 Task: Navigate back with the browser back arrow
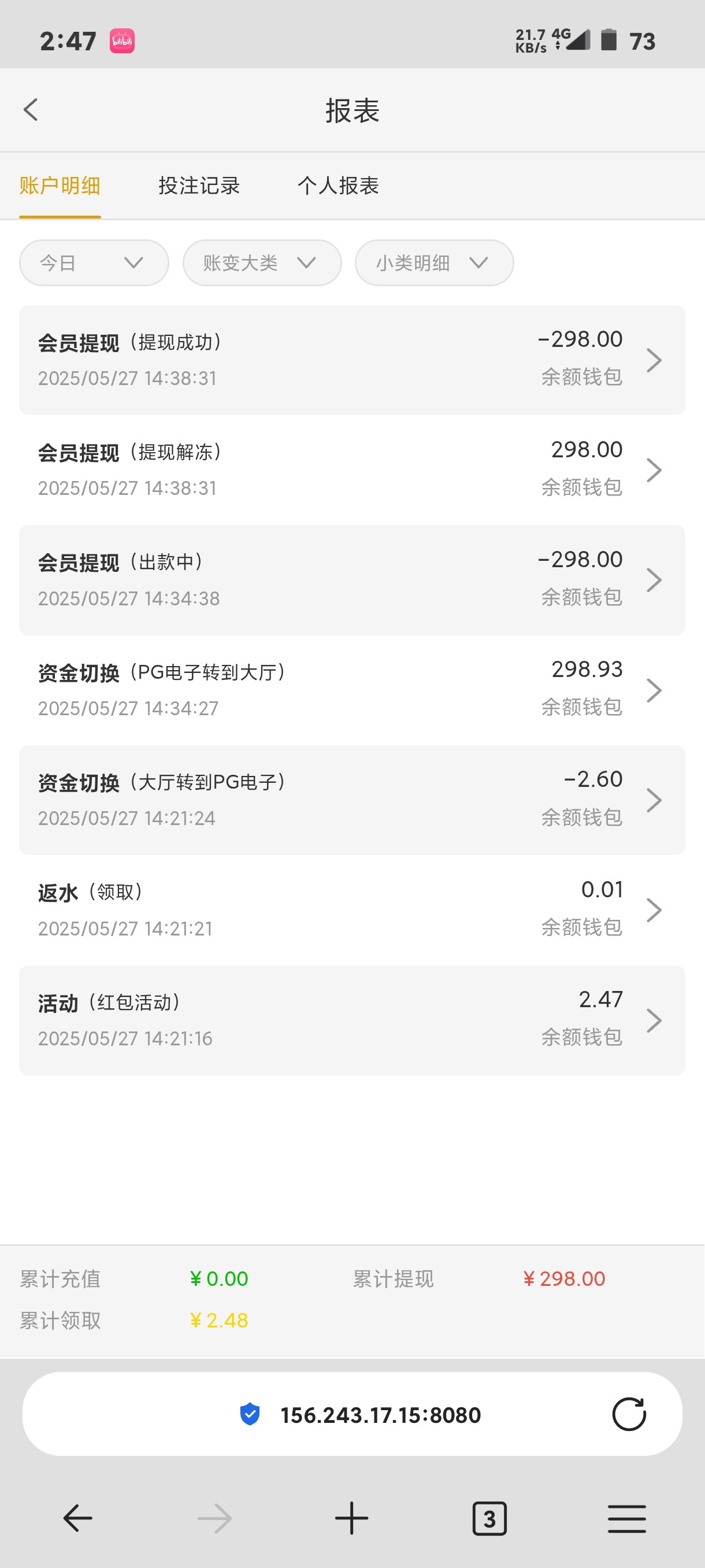(78, 1518)
